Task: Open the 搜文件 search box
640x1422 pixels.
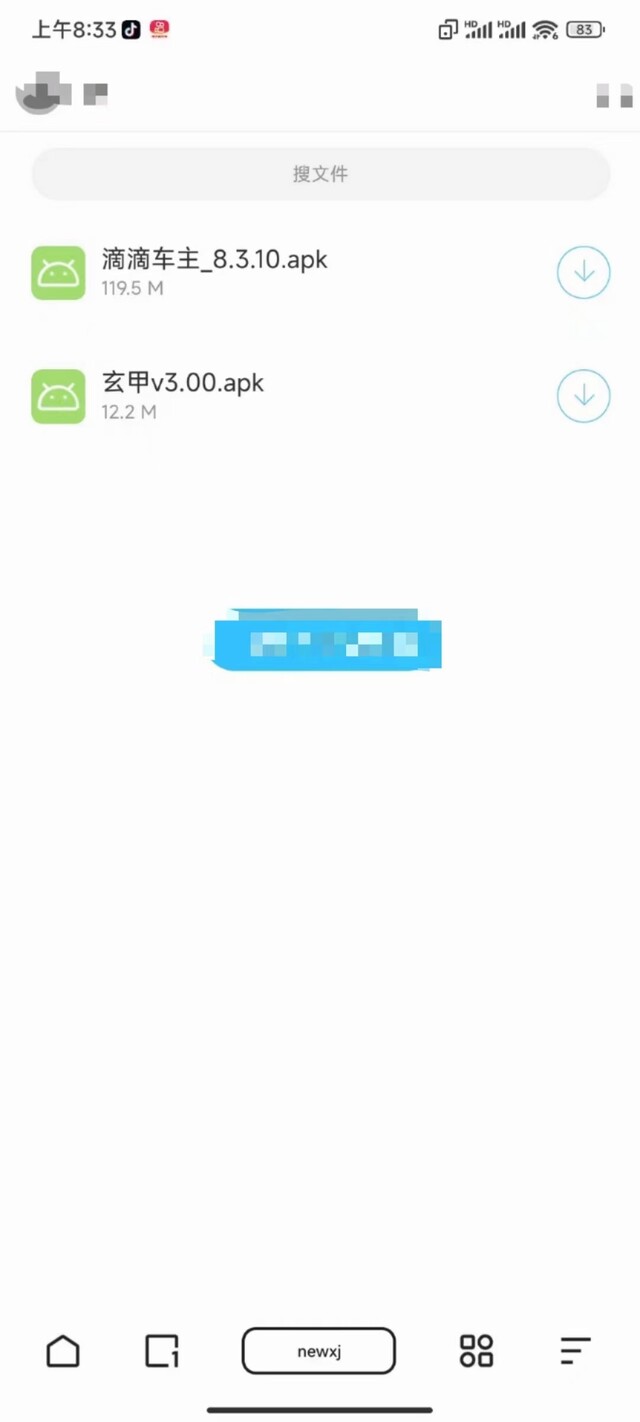Action: tap(320, 174)
